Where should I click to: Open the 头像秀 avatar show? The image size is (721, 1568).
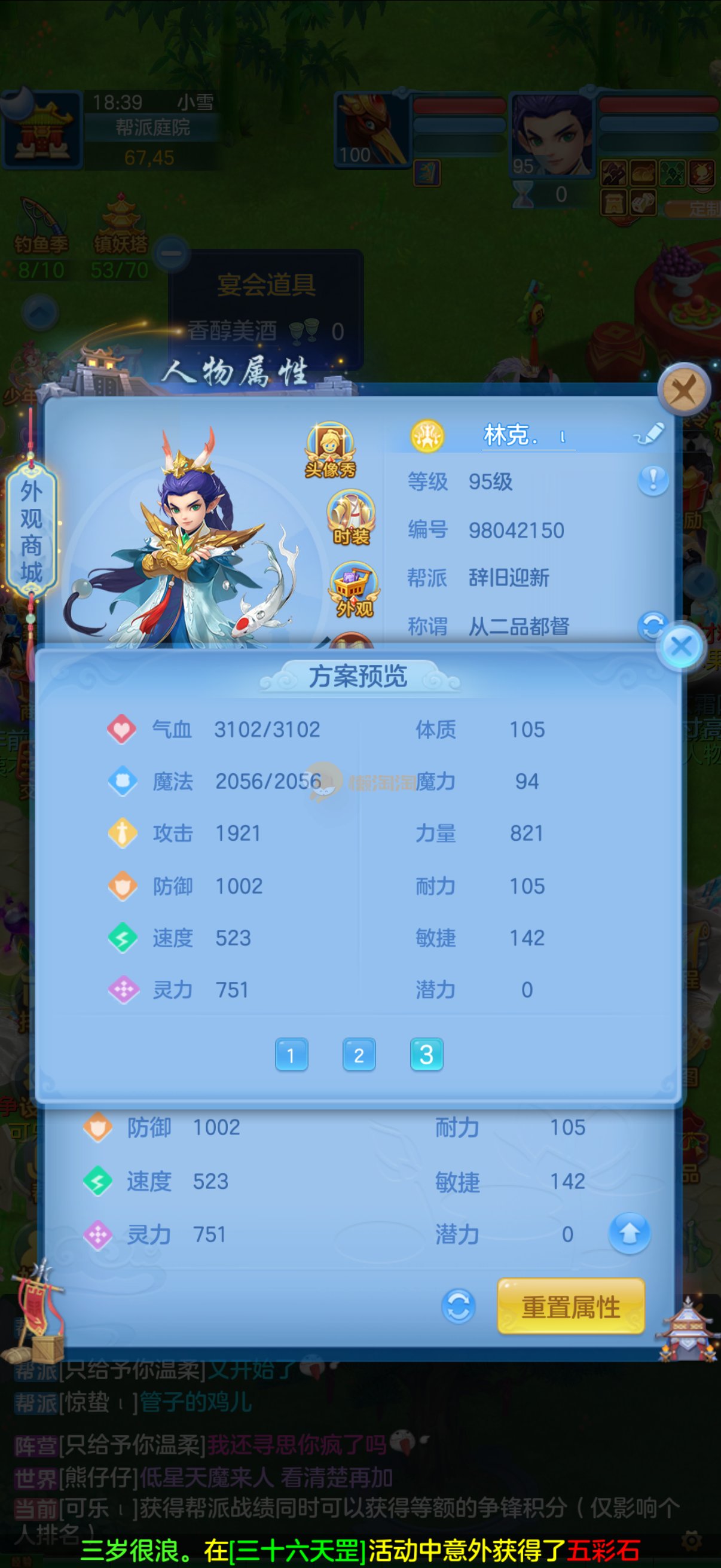pyautogui.click(x=331, y=449)
